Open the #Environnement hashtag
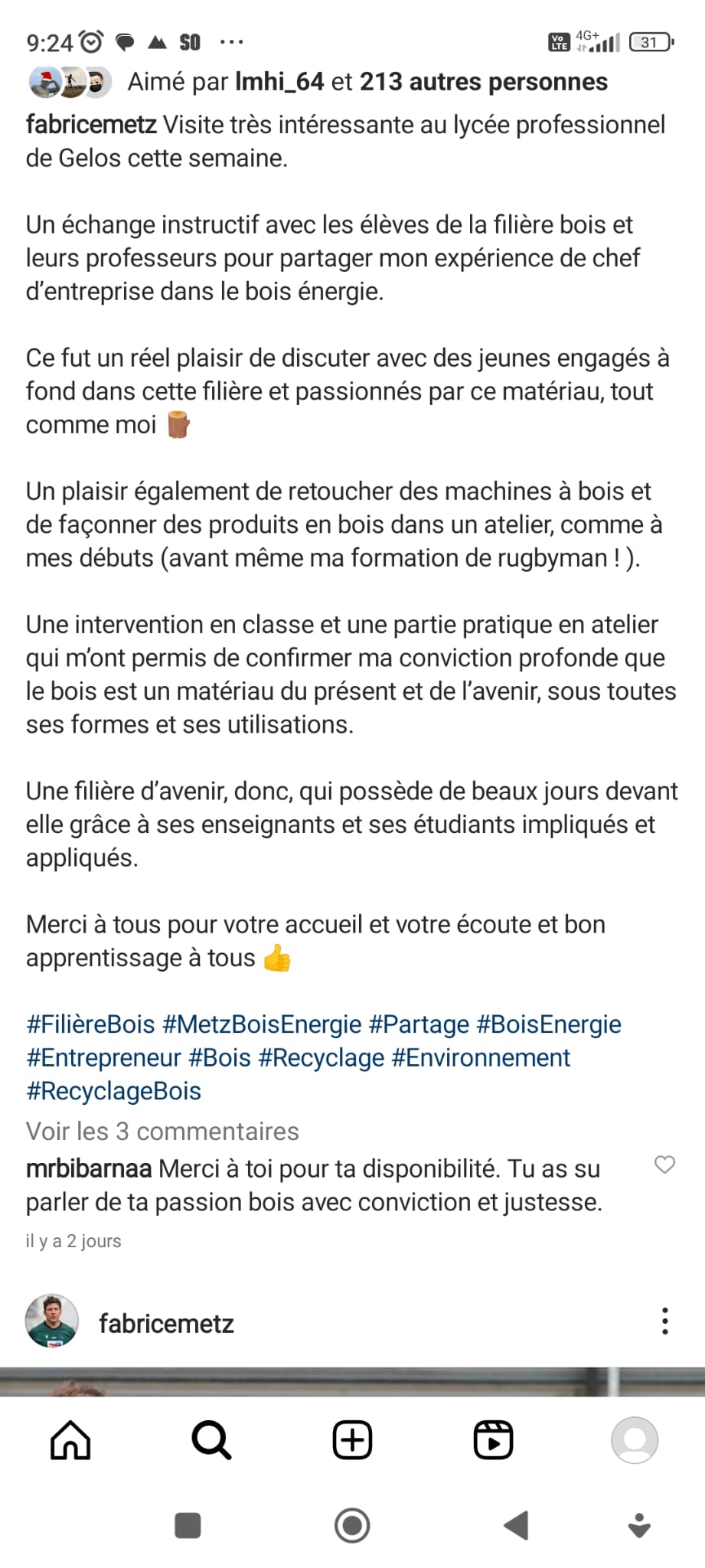The height and width of the screenshot is (1568, 705). pos(481,1058)
